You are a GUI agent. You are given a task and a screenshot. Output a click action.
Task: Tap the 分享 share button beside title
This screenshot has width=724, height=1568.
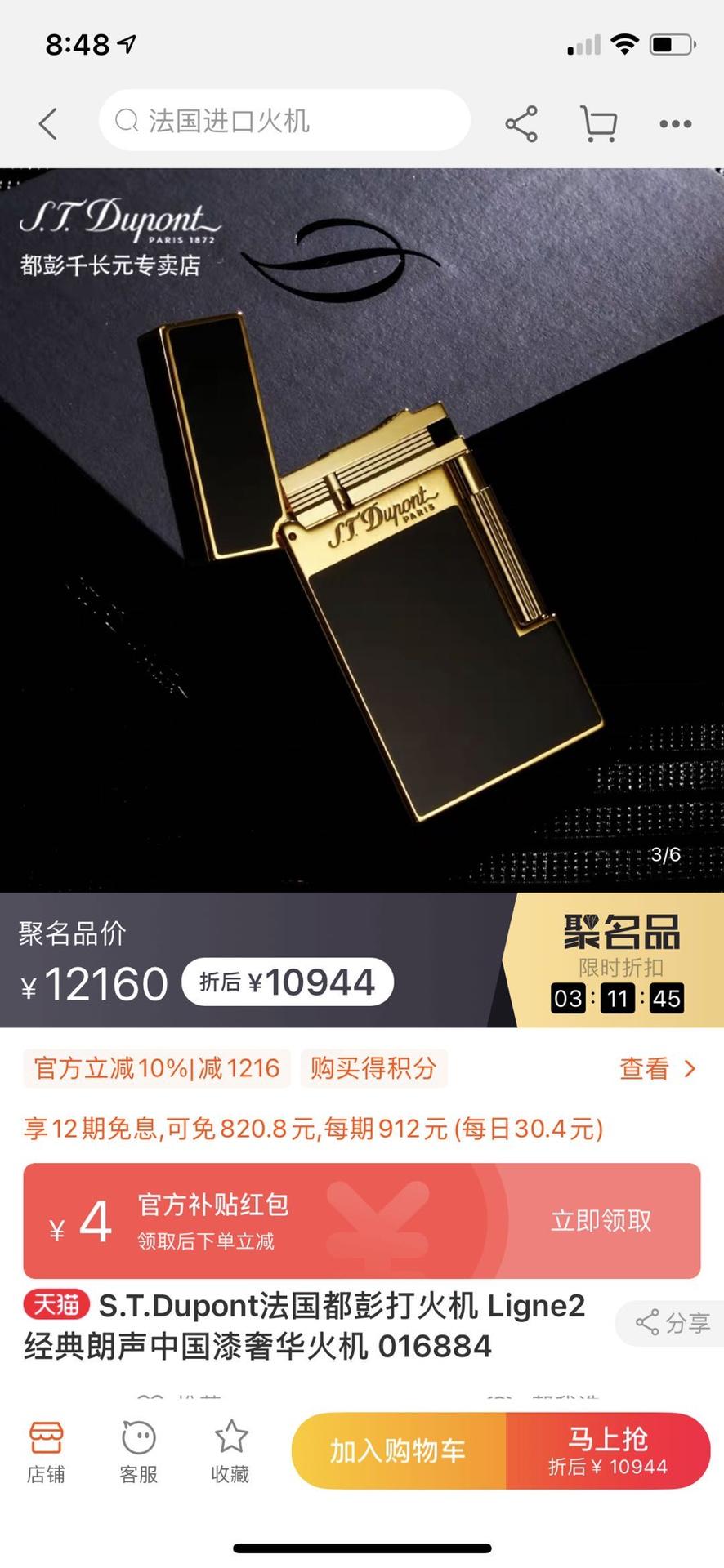[x=672, y=1322]
